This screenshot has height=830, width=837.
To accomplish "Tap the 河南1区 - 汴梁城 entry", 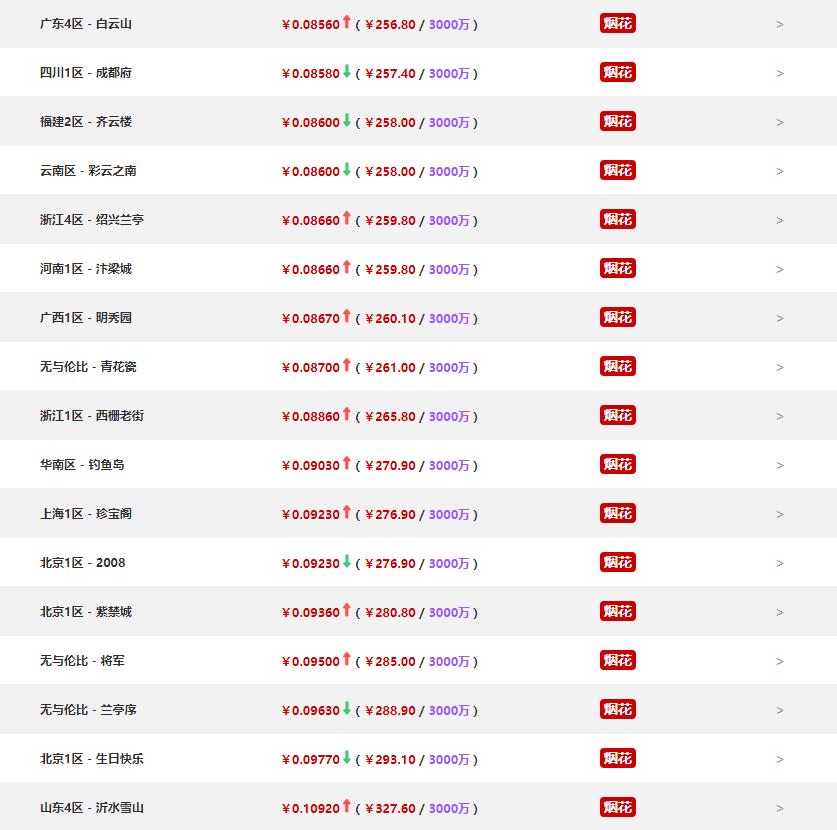I will (86, 269).
